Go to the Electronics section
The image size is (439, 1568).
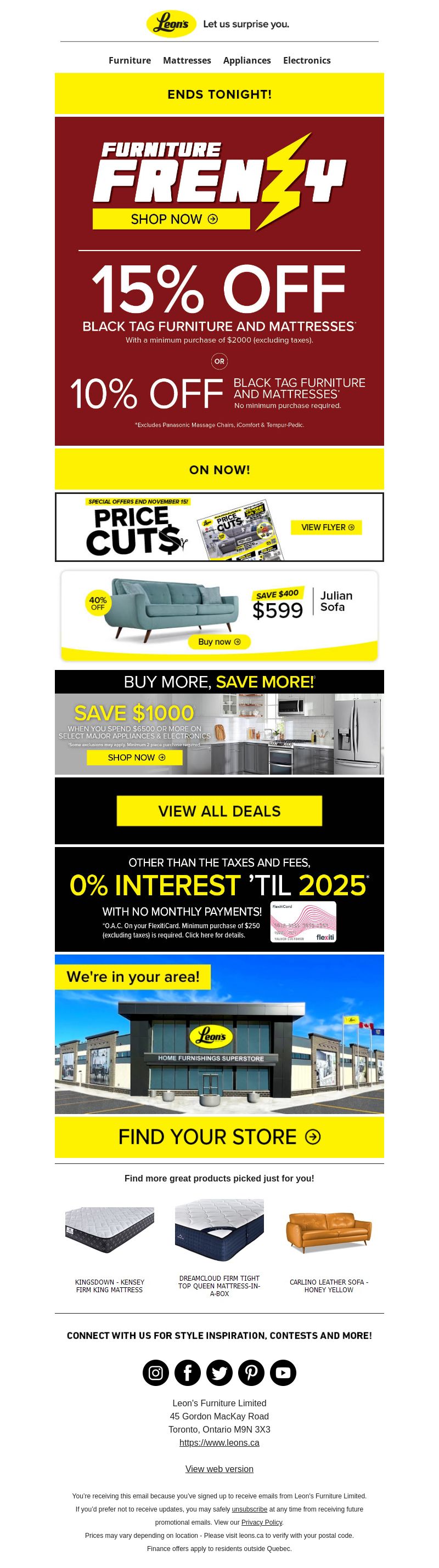pos(306,60)
